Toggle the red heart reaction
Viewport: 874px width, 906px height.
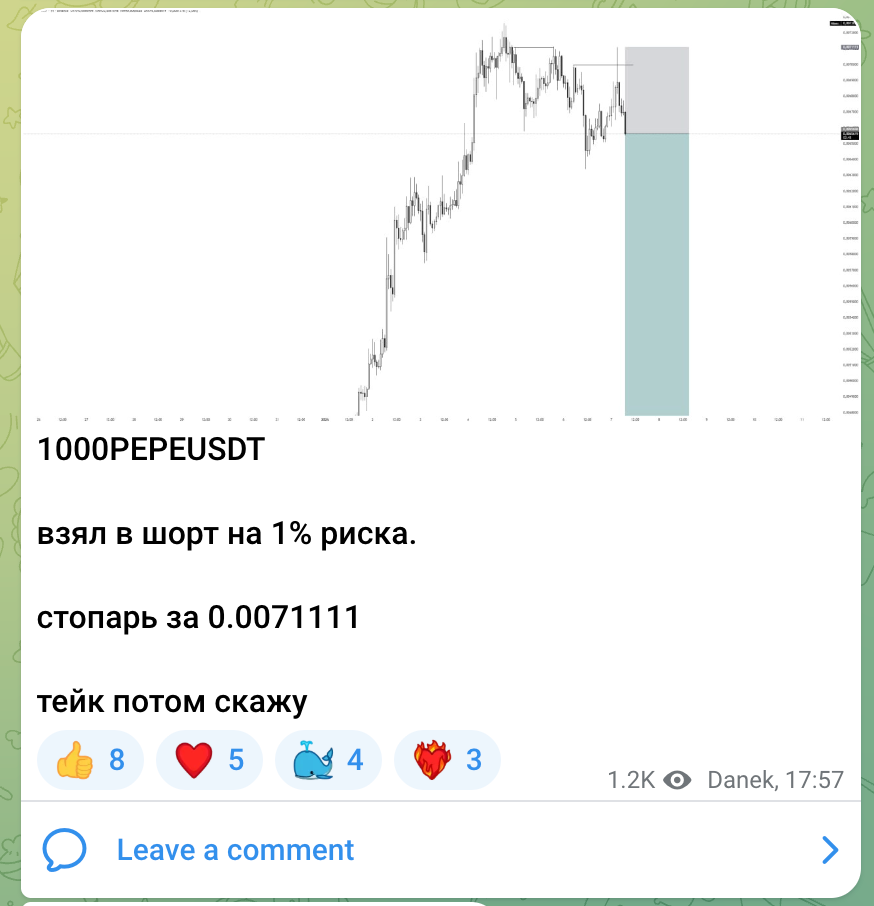[x=208, y=760]
